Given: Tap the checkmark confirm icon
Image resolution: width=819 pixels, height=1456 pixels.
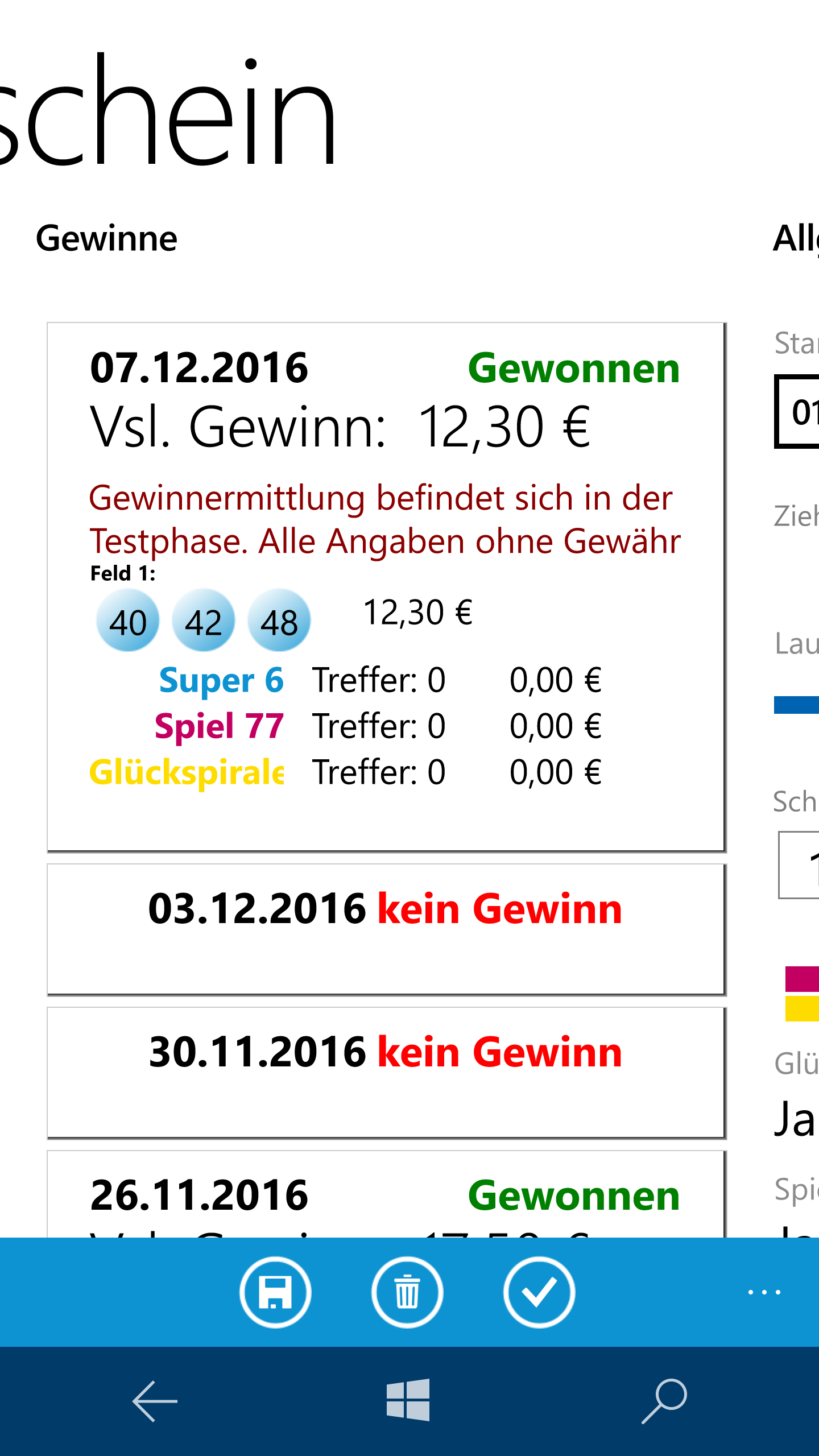Looking at the screenshot, I should pyautogui.click(x=539, y=1292).
